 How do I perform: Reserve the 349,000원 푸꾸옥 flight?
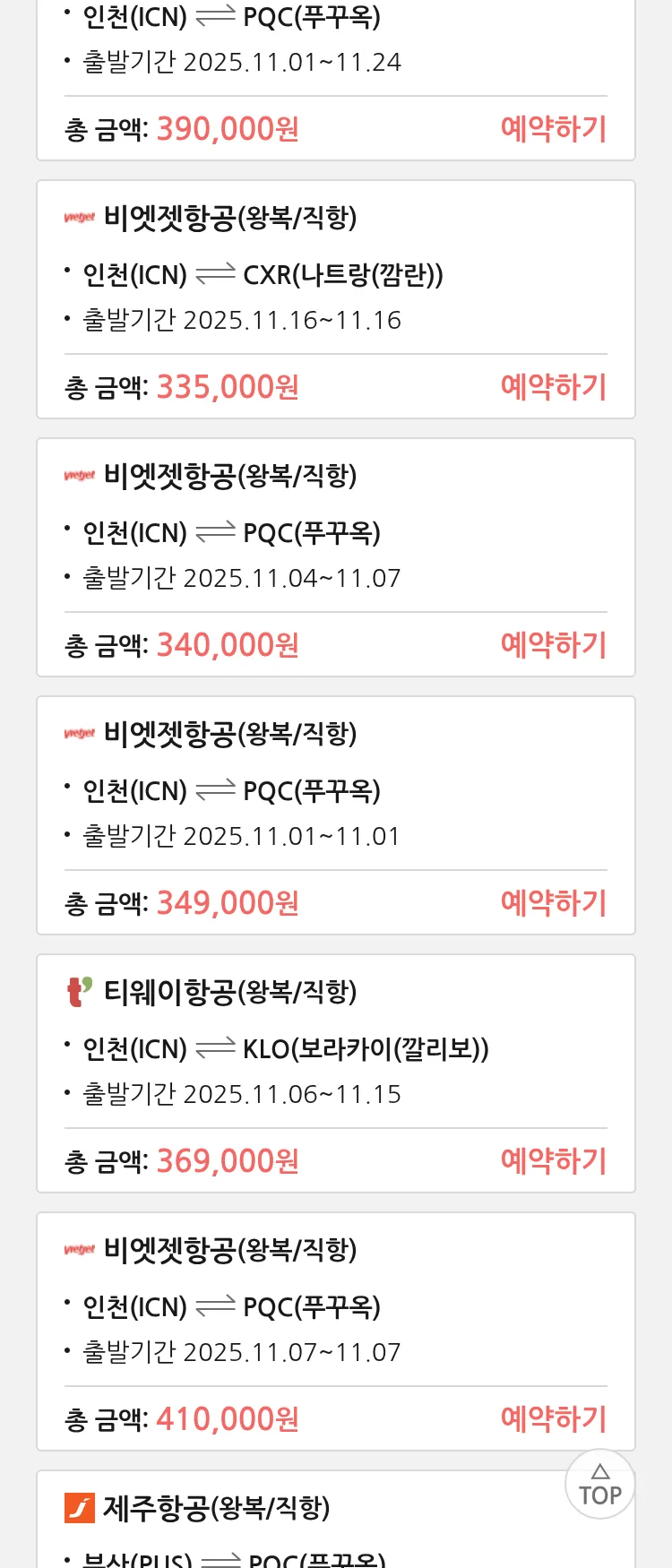pos(553,903)
